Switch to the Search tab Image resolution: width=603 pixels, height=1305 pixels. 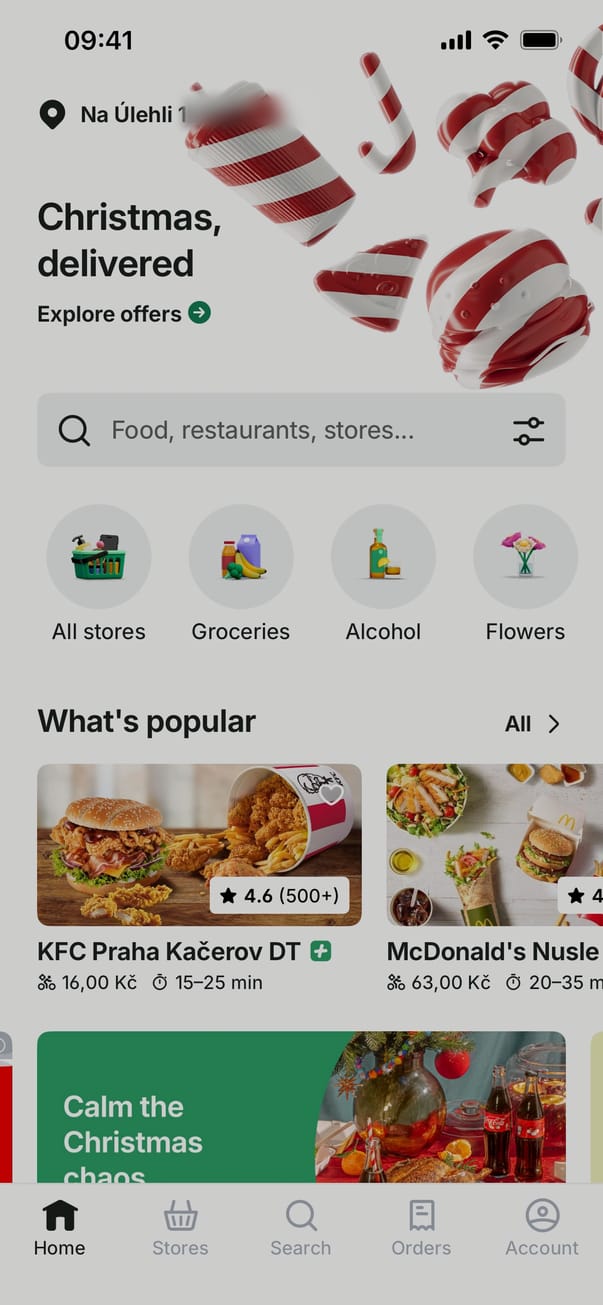point(301,1228)
